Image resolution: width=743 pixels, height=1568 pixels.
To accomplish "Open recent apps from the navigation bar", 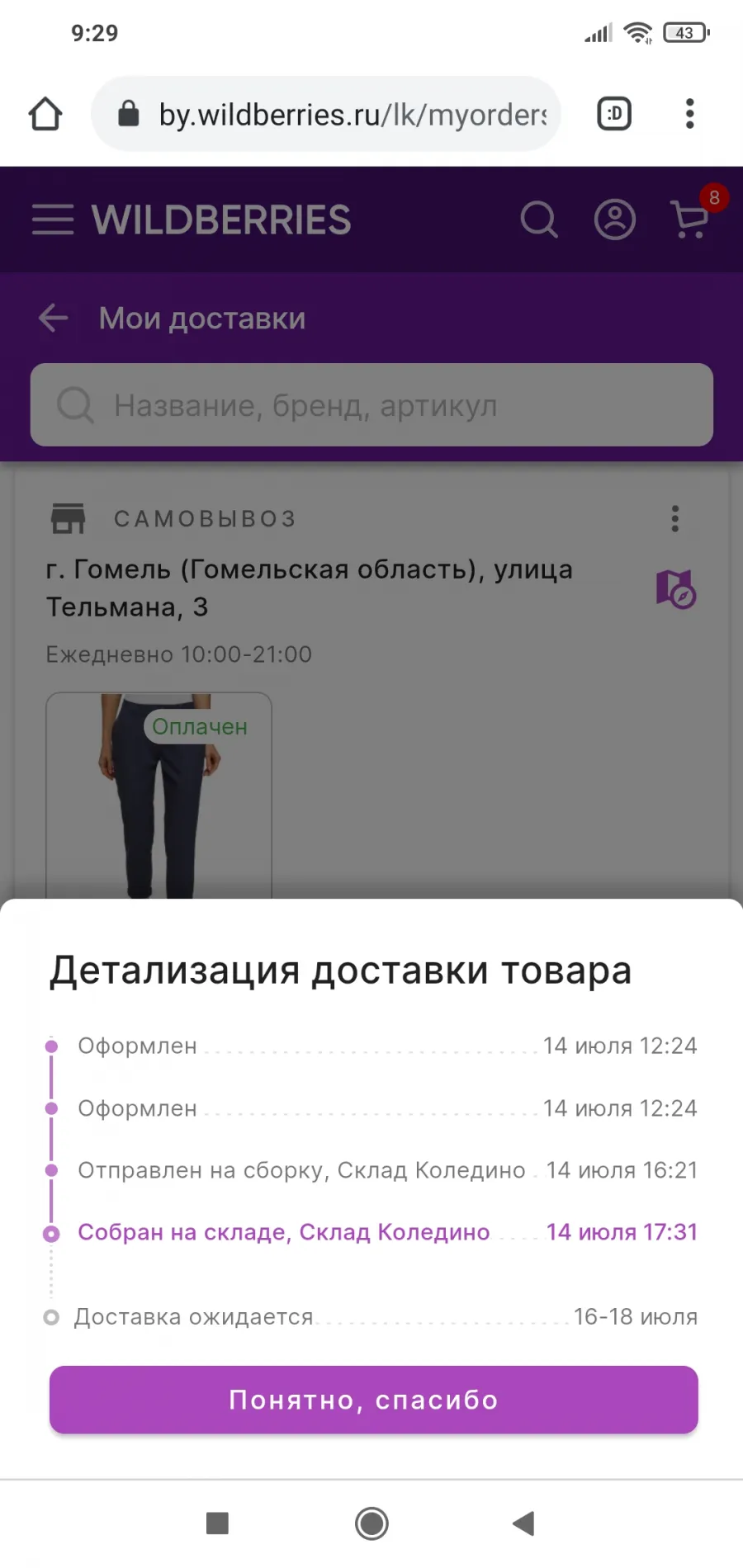I will [217, 1523].
